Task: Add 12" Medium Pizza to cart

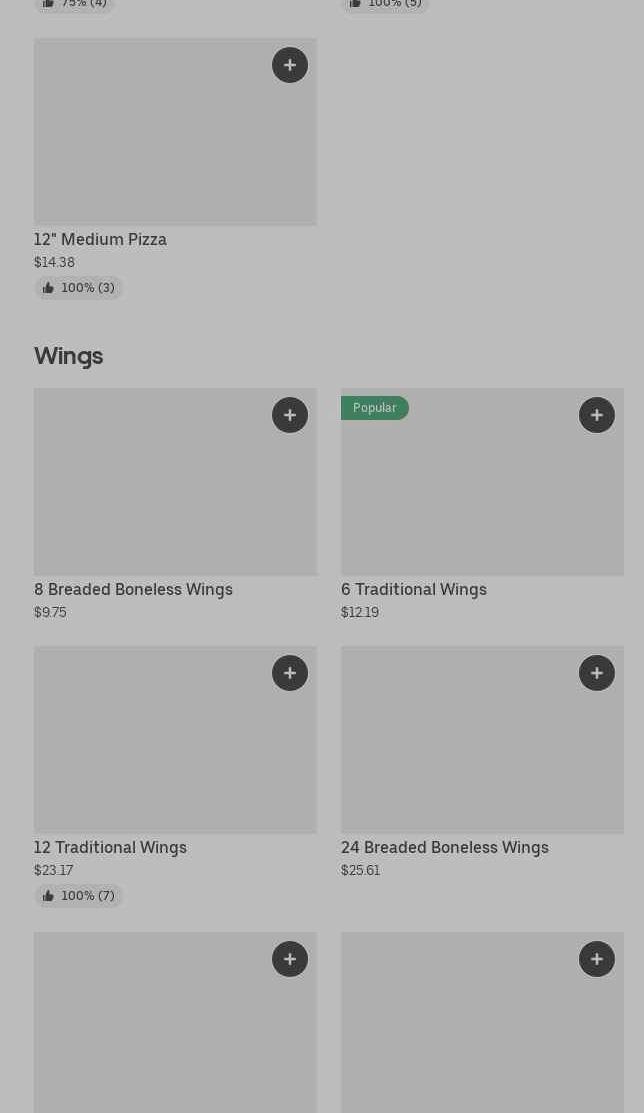Action: (290, 65)
